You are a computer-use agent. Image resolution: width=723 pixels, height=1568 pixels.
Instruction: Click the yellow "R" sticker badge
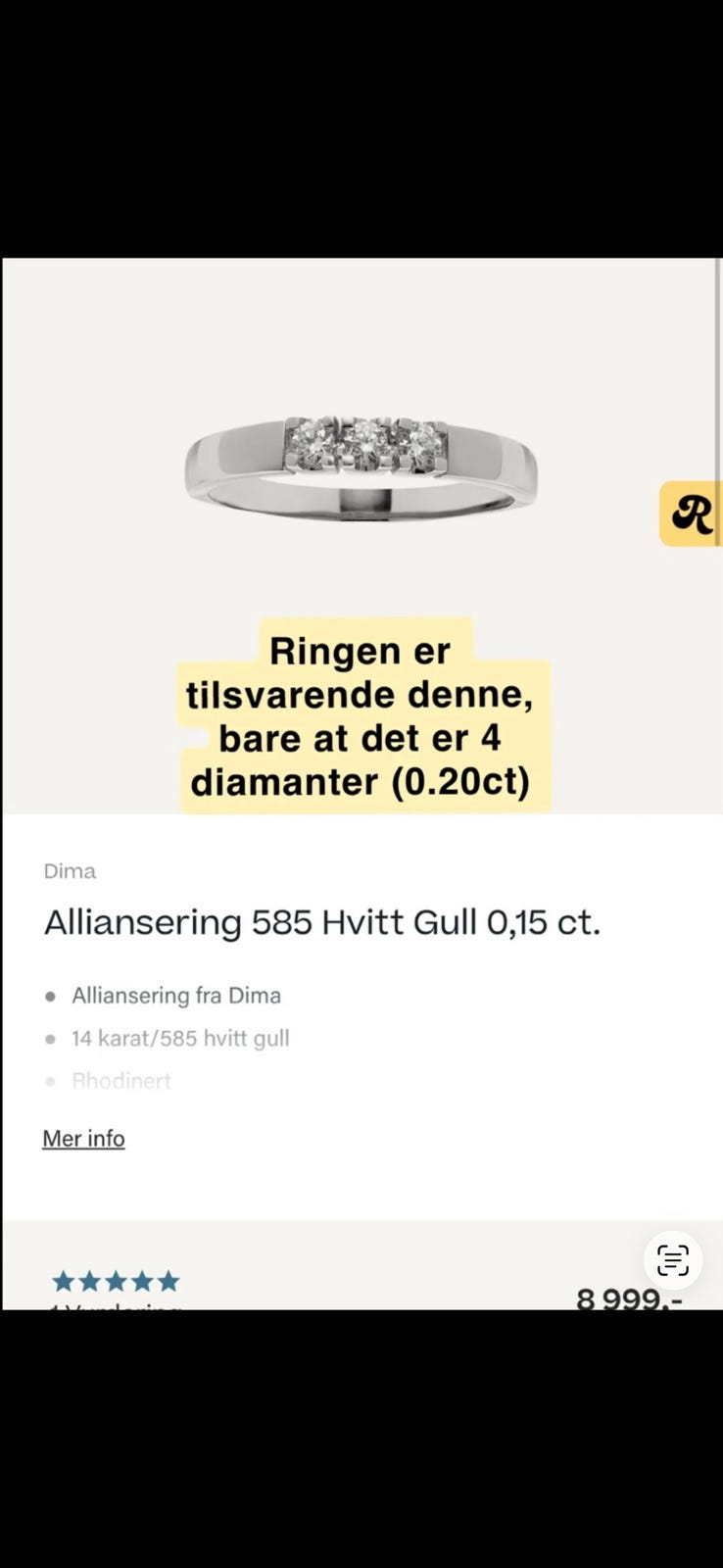click(x=692, y=514)
